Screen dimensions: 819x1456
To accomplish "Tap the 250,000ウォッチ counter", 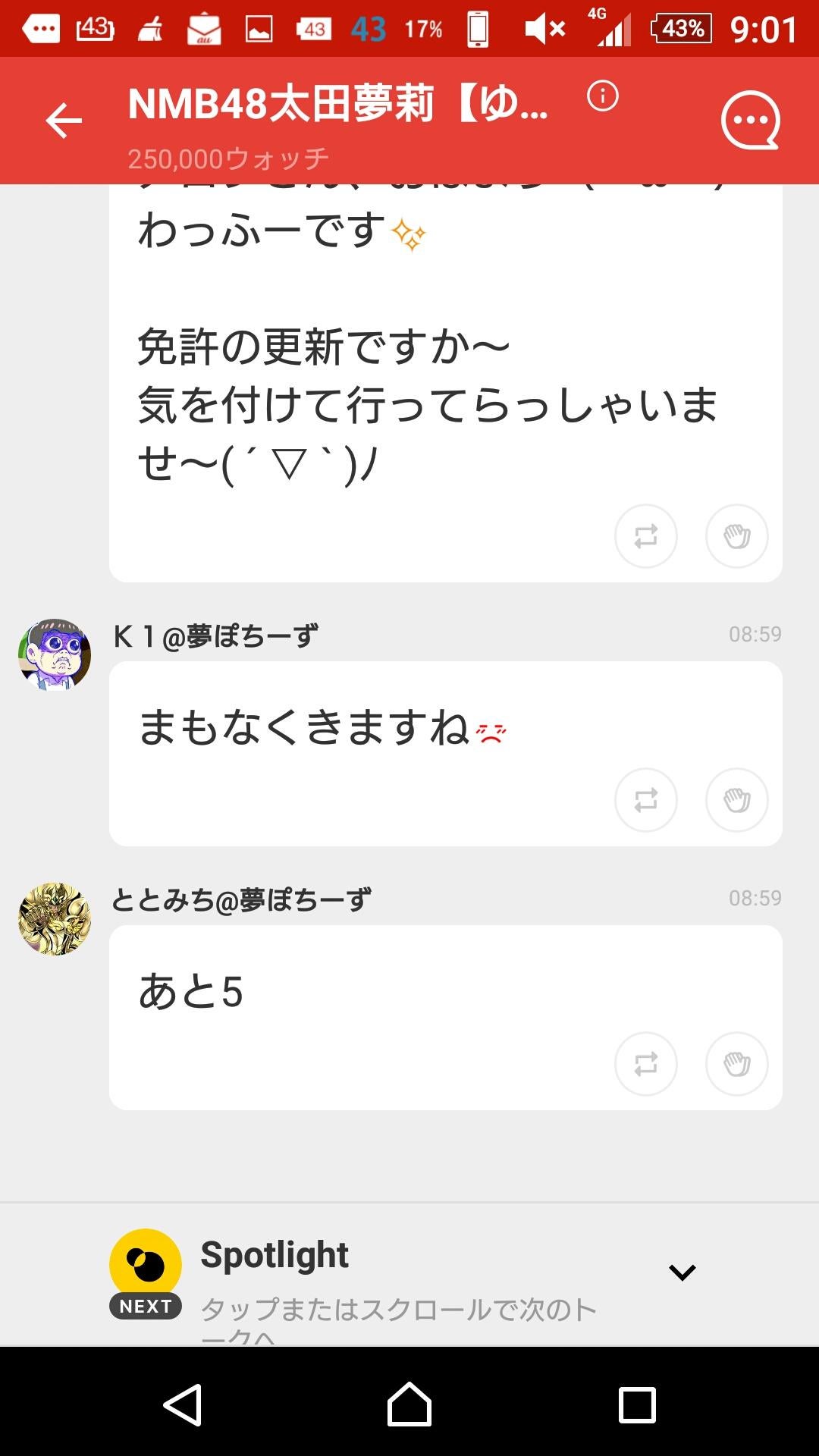I will [227, 156].
